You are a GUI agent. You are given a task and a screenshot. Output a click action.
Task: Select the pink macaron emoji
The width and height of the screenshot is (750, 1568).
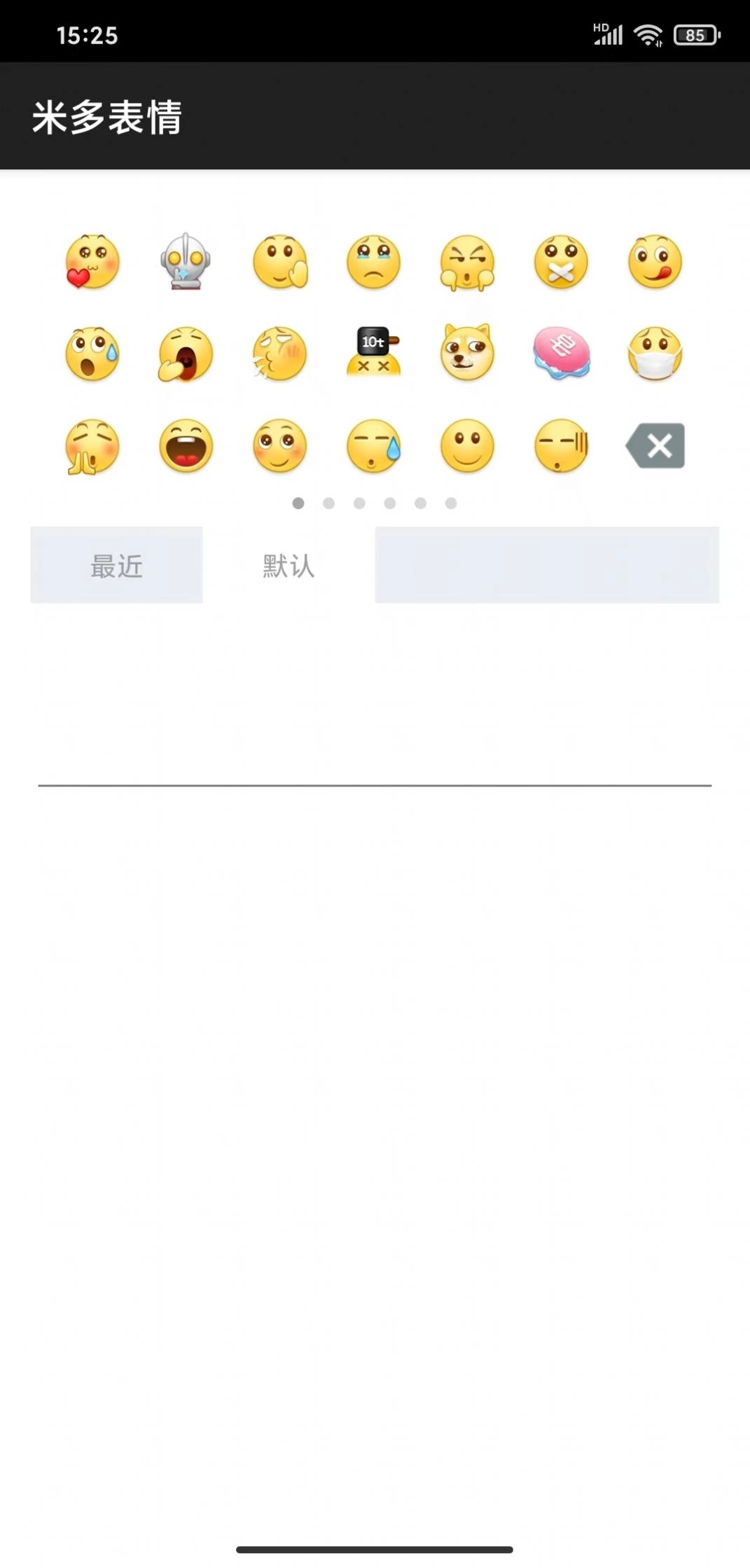pyautogui.click(x=561, y=355)
